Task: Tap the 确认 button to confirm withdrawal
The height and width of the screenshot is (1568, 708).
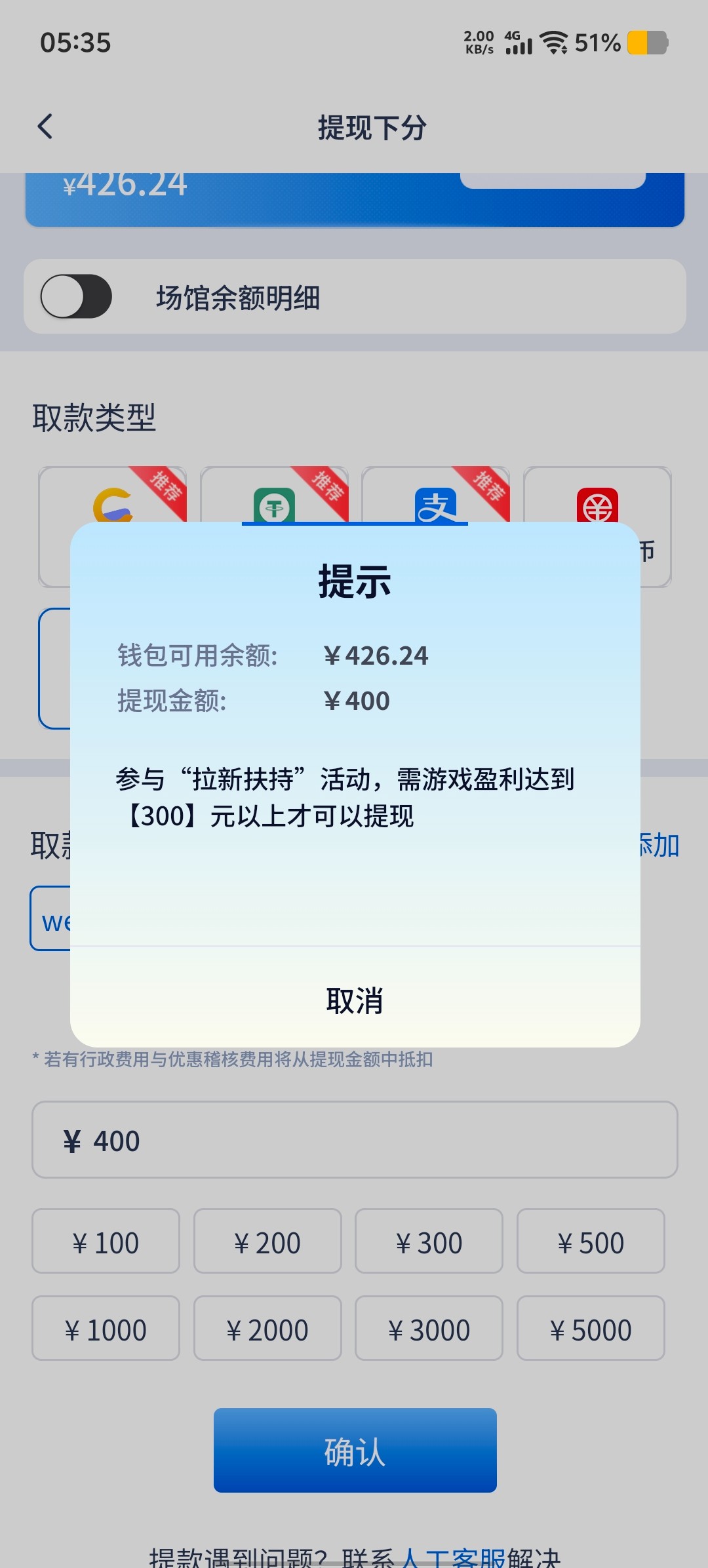Action: [355, 1451]
